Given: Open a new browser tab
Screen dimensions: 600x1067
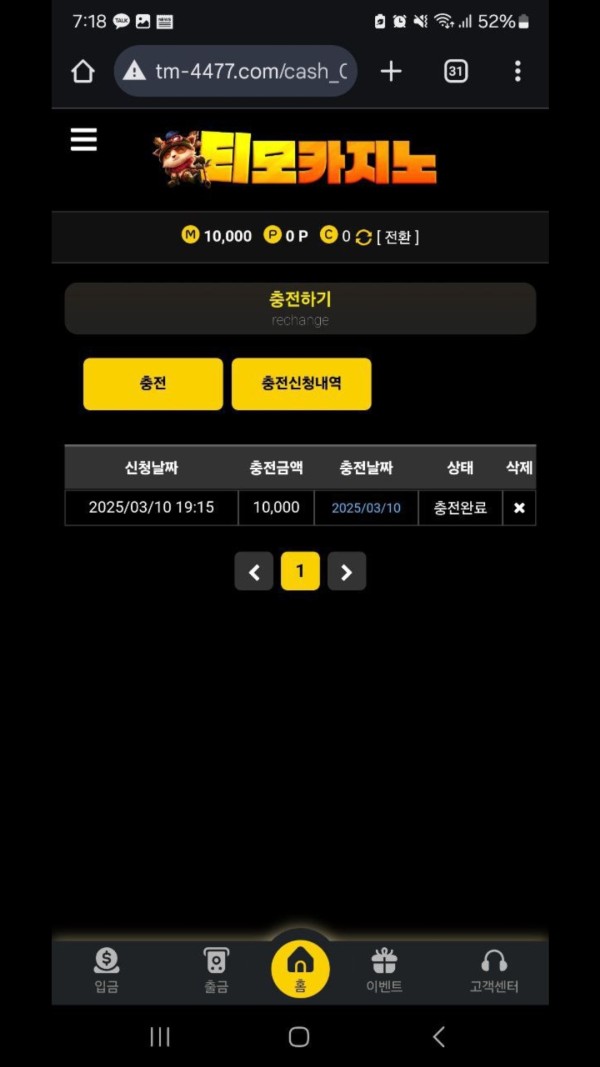Looking at the screenshot, I should [391, 71].
